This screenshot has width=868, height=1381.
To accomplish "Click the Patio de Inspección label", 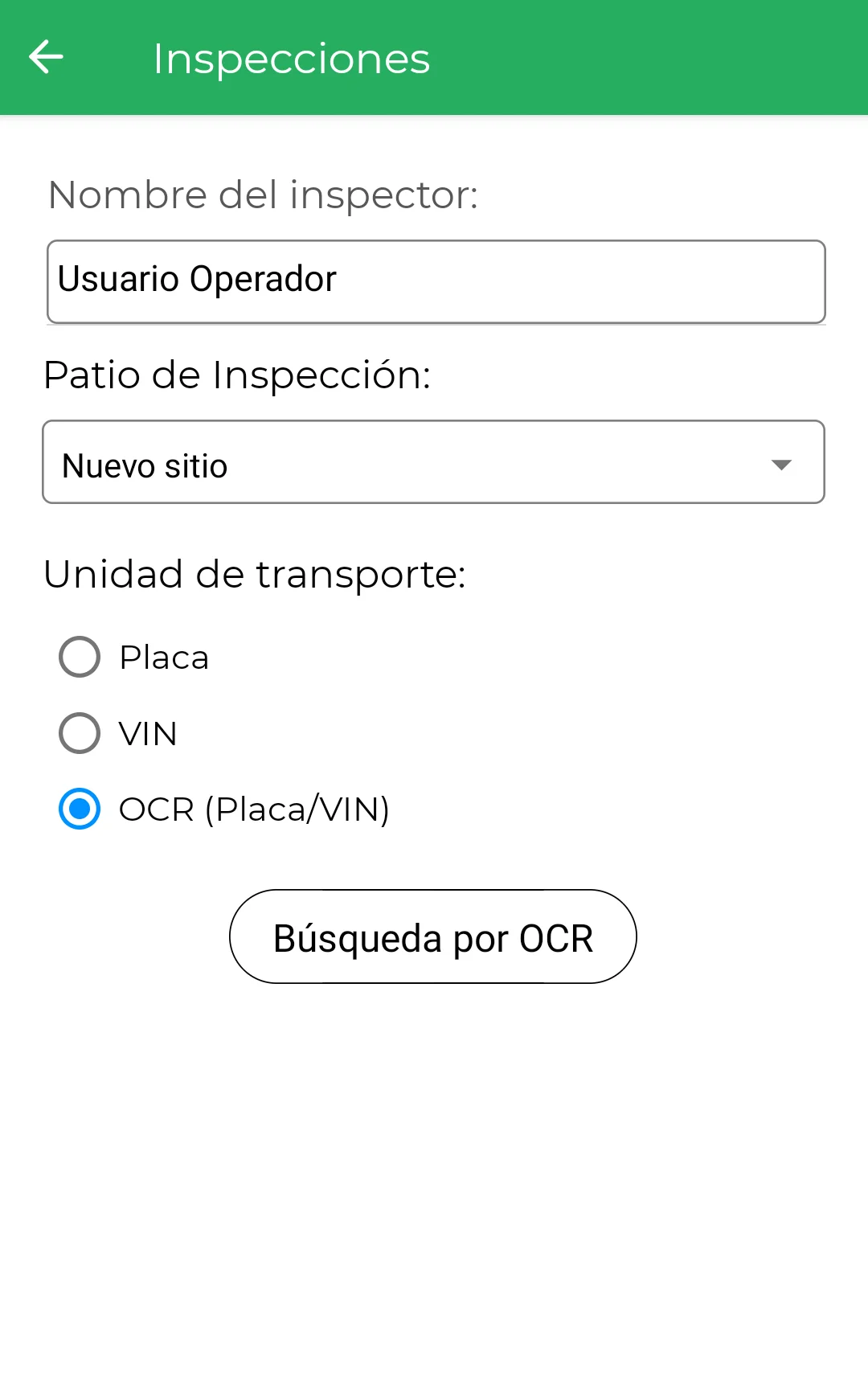I will [237, 374].
